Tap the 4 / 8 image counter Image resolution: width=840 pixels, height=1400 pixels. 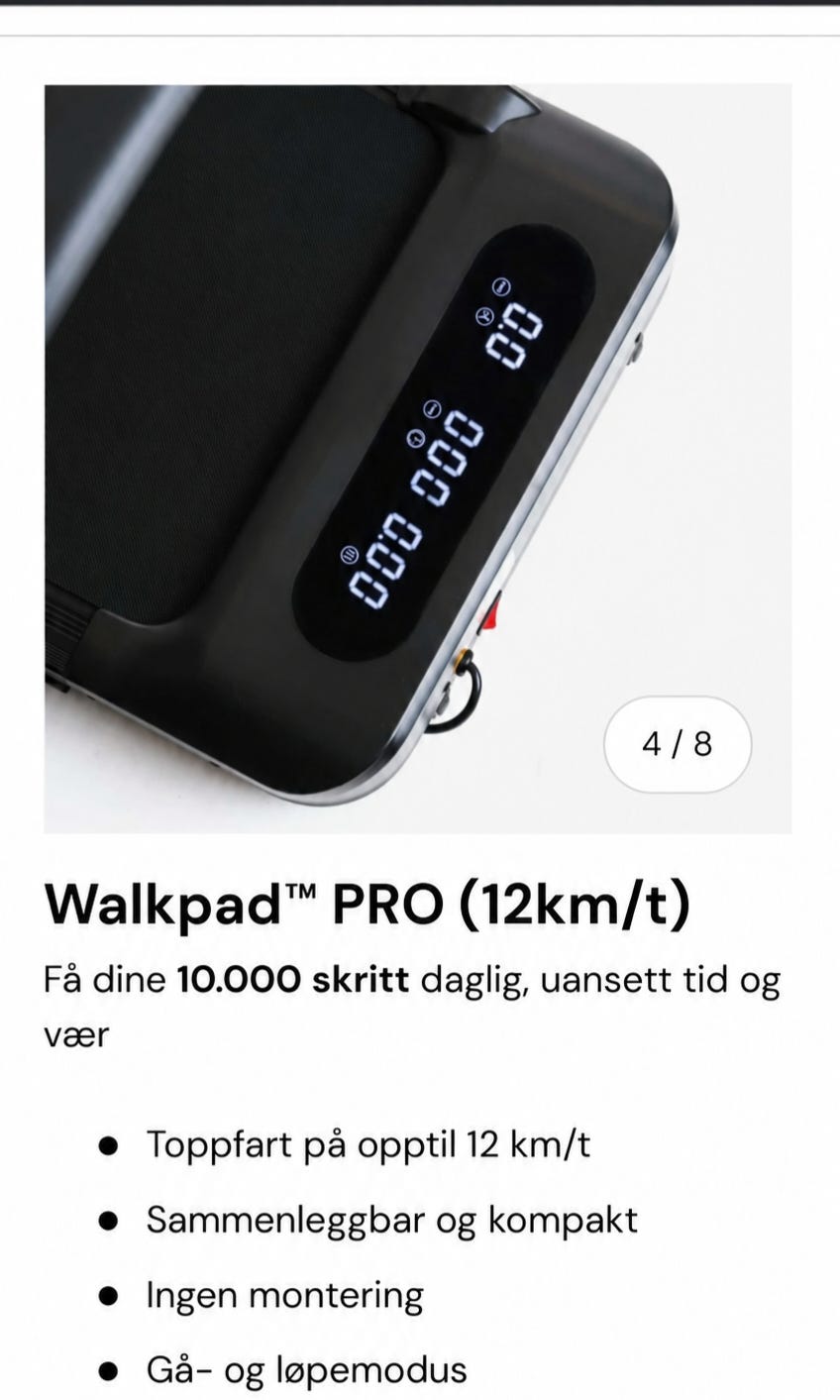pos(678,744)
